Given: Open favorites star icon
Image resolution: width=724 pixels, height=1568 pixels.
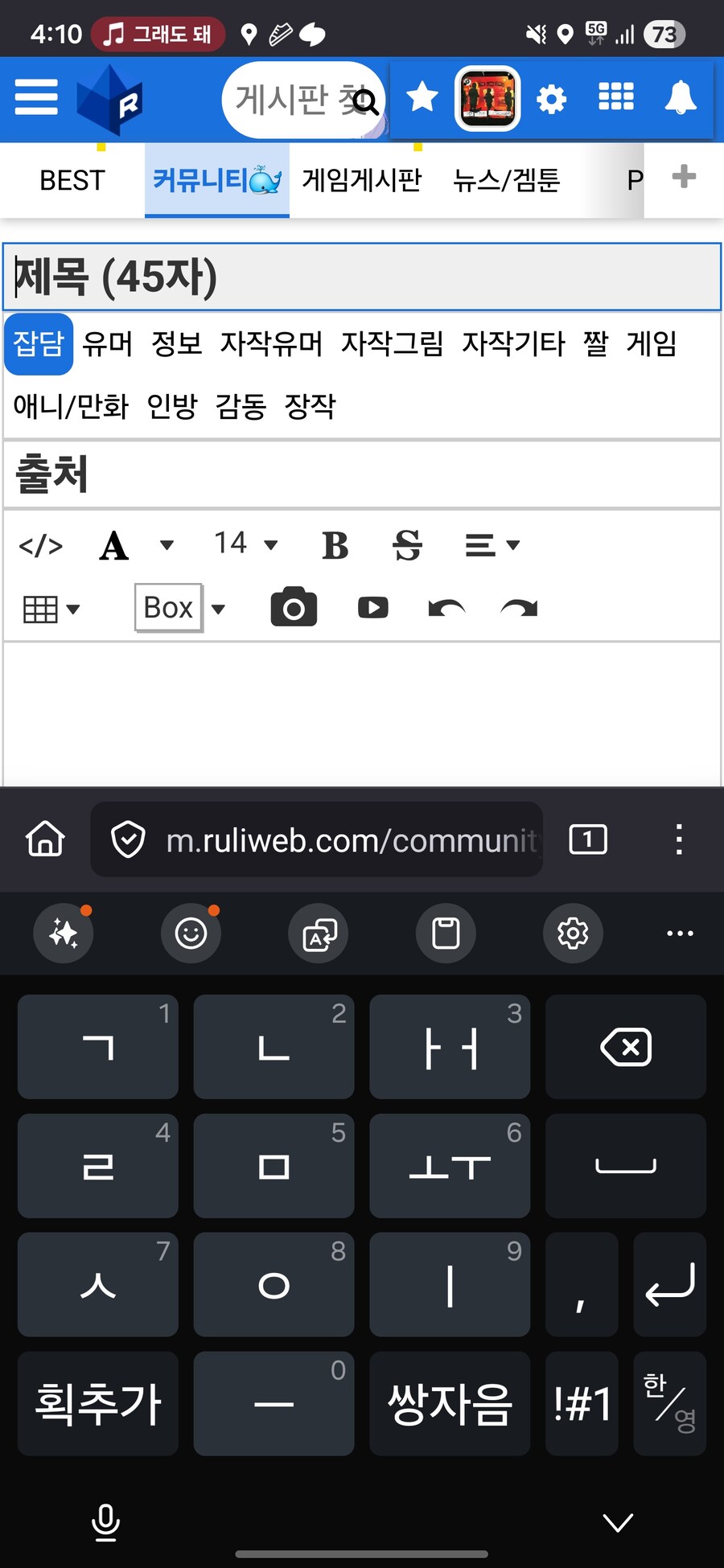Looking at the screenshot, I should [x=422, y=98].
